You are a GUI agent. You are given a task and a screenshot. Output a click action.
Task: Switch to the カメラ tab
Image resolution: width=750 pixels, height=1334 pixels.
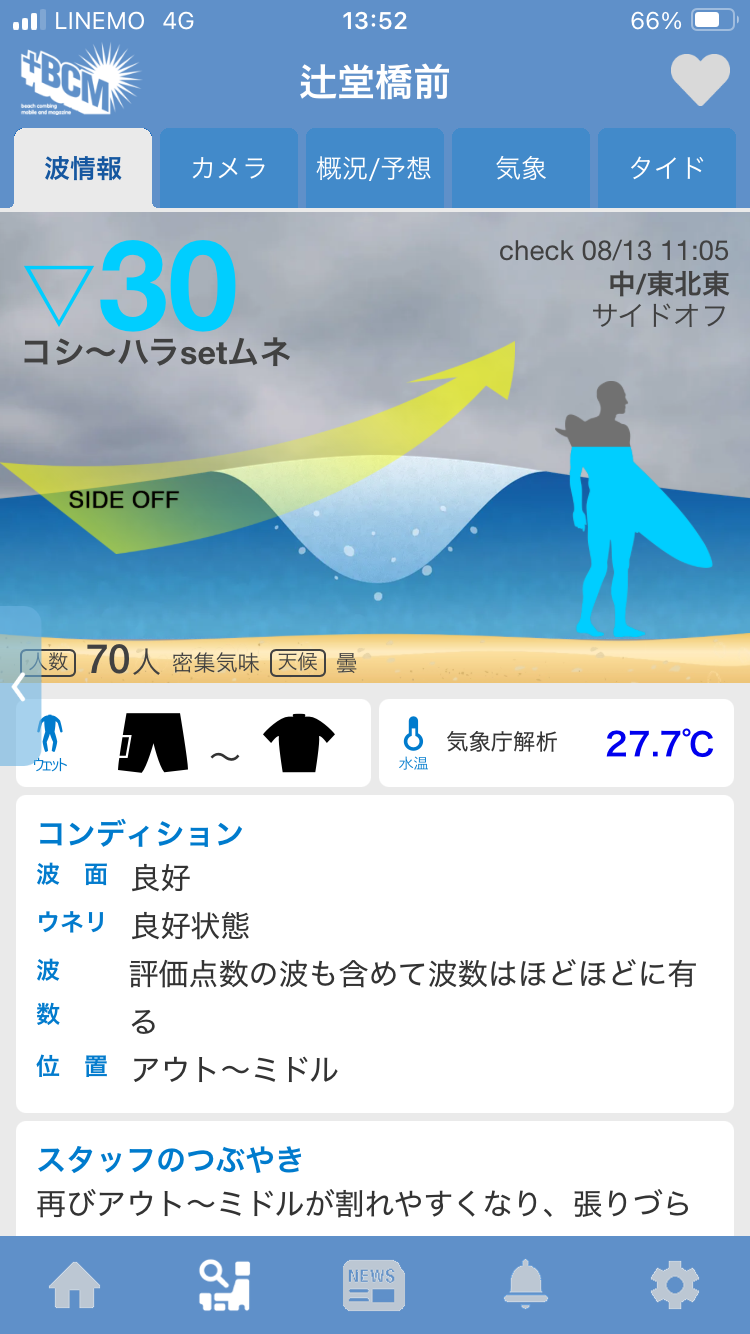pyautogui.click(x=229, y=168)
